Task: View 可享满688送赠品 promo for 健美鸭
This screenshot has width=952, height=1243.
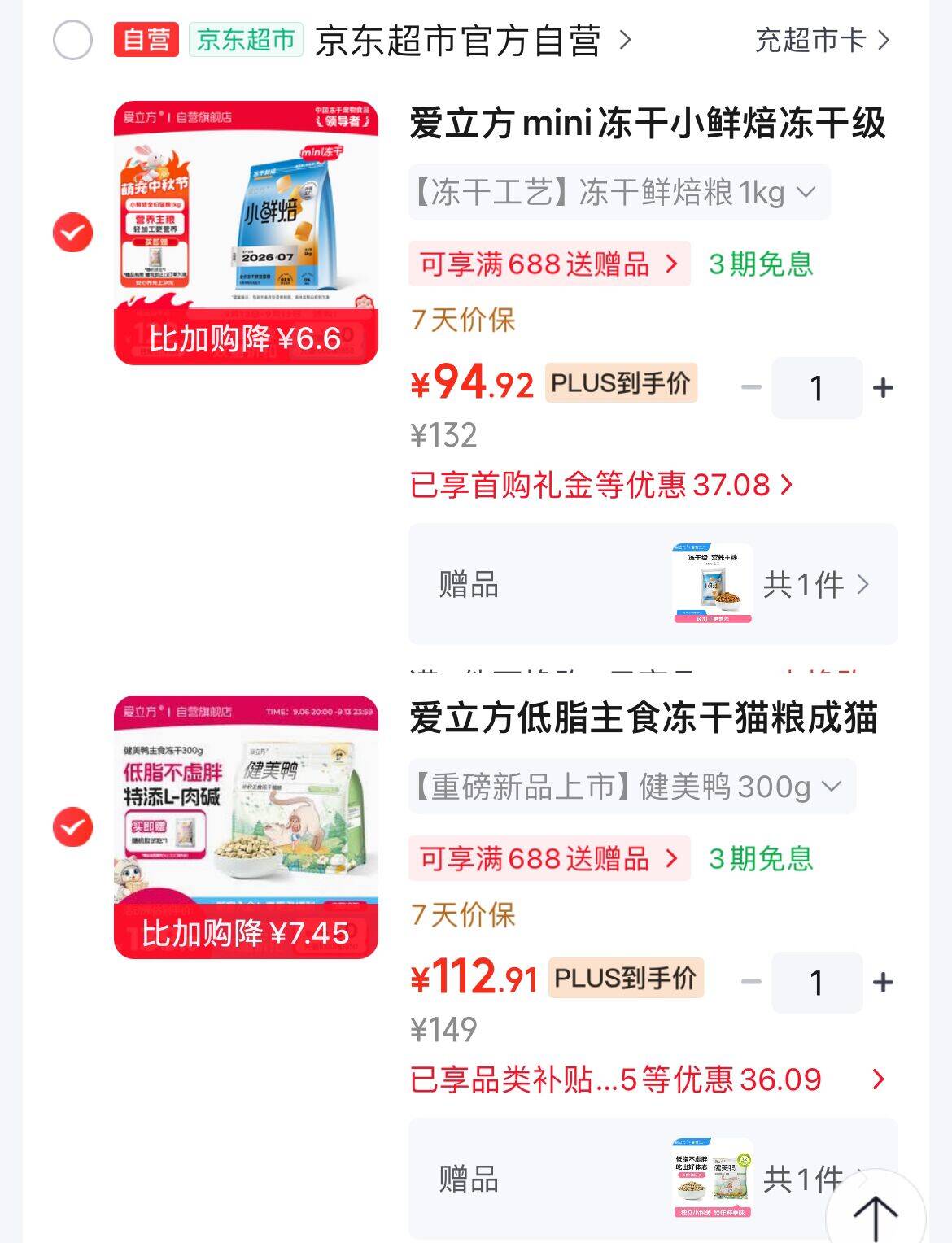Action: [x=549, y=858]
